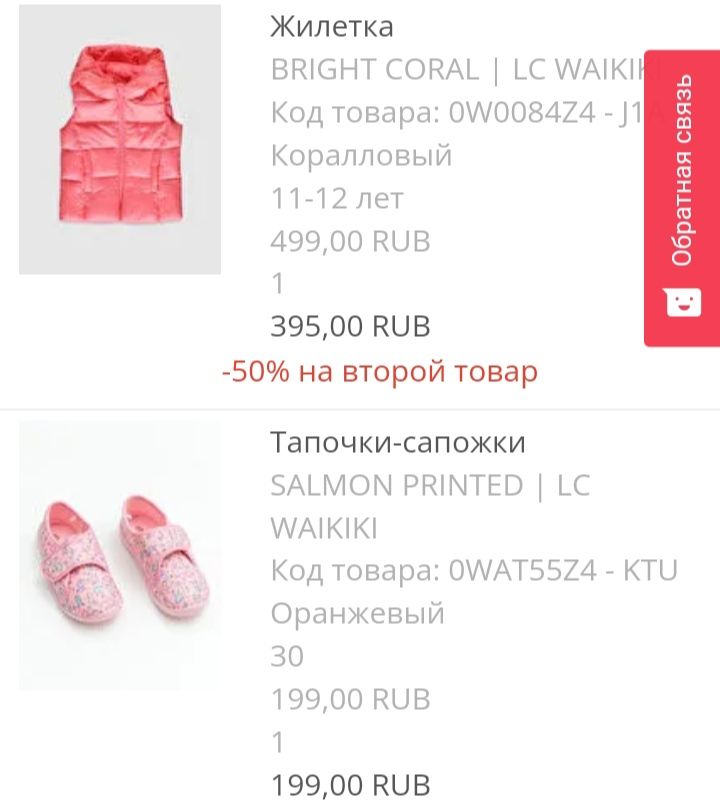Click the discounted price "395,00 RUB"
Image resolution: width=720 pixels, height=806 pixels.
353,326
